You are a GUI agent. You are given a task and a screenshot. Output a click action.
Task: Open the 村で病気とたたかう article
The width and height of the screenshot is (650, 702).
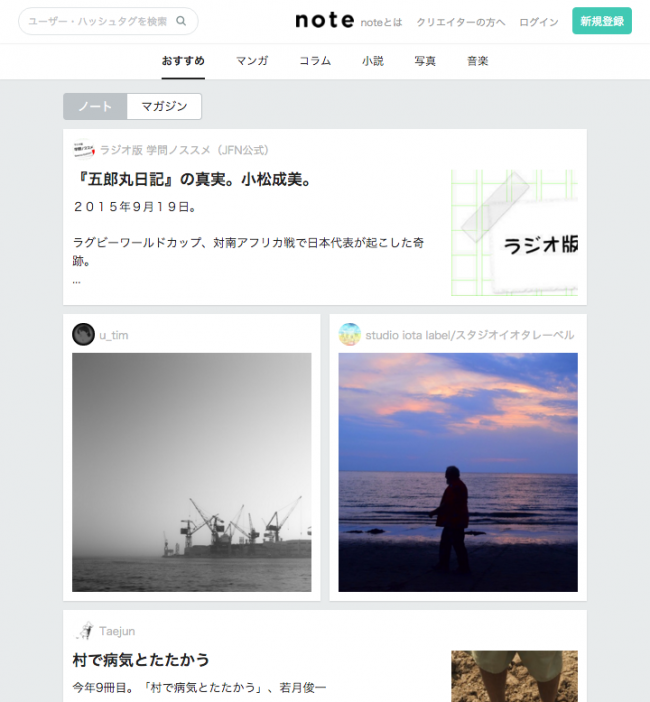click(x=141, y=660)
